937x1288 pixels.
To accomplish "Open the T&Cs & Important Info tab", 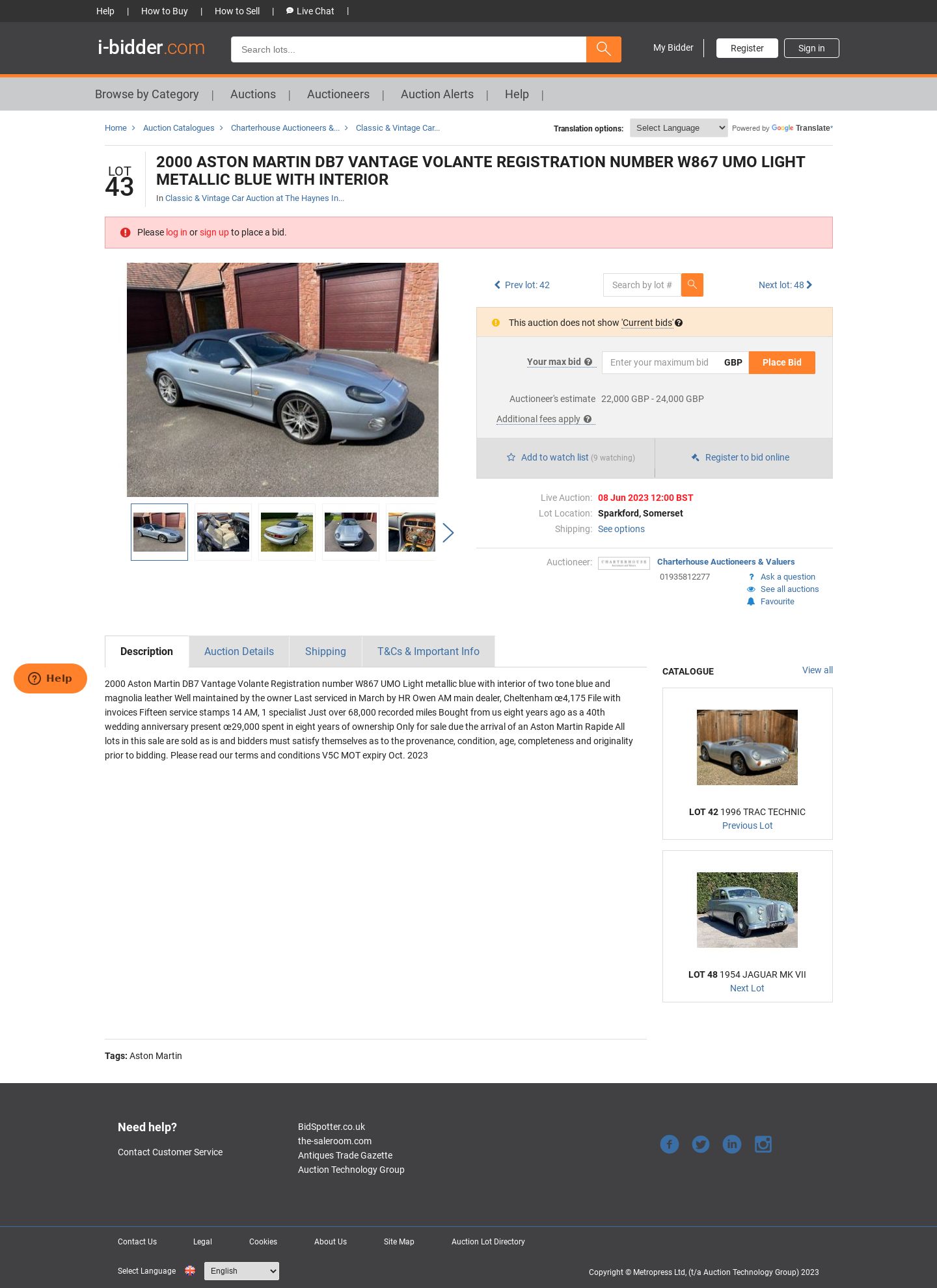I will tap(428, 651).
